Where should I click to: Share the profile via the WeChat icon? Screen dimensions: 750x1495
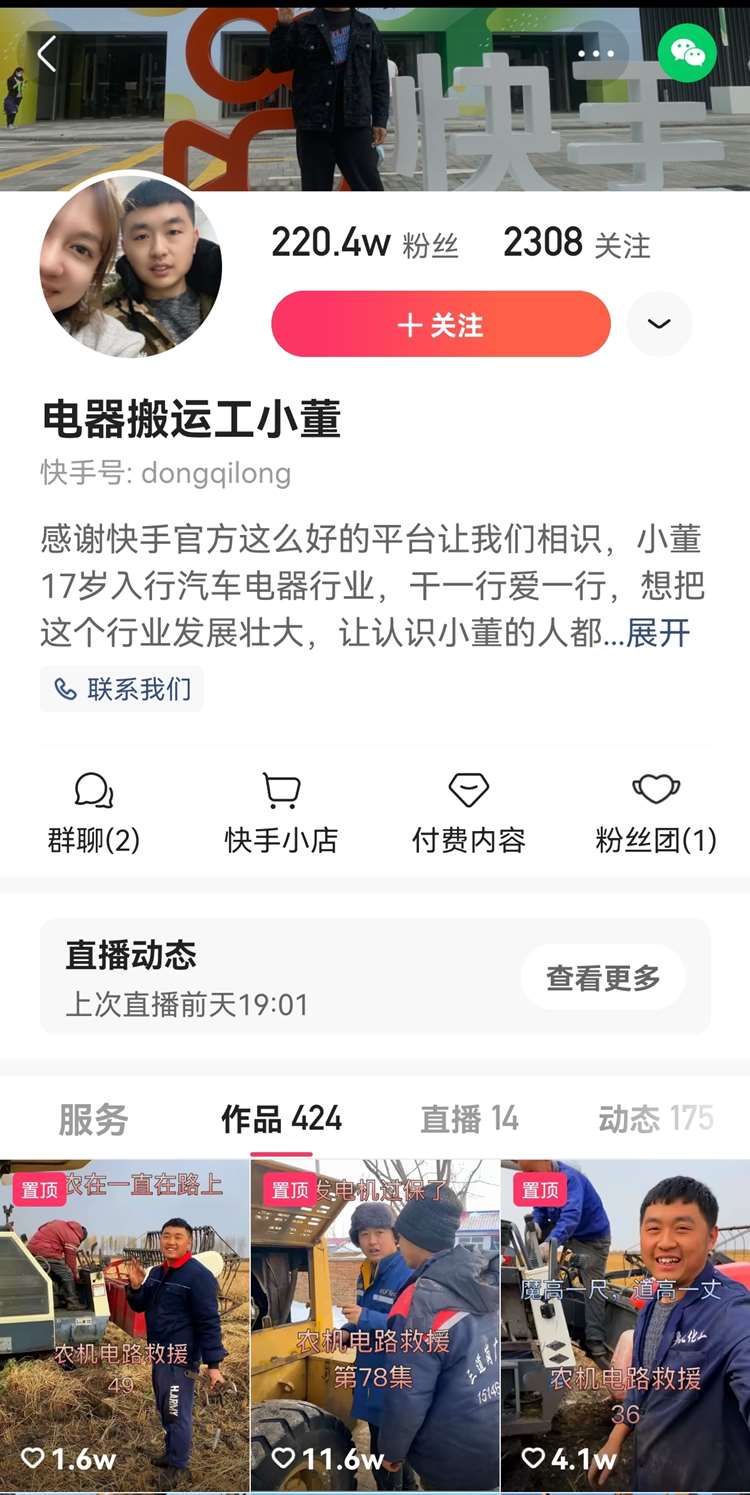(x=687, y=53)
